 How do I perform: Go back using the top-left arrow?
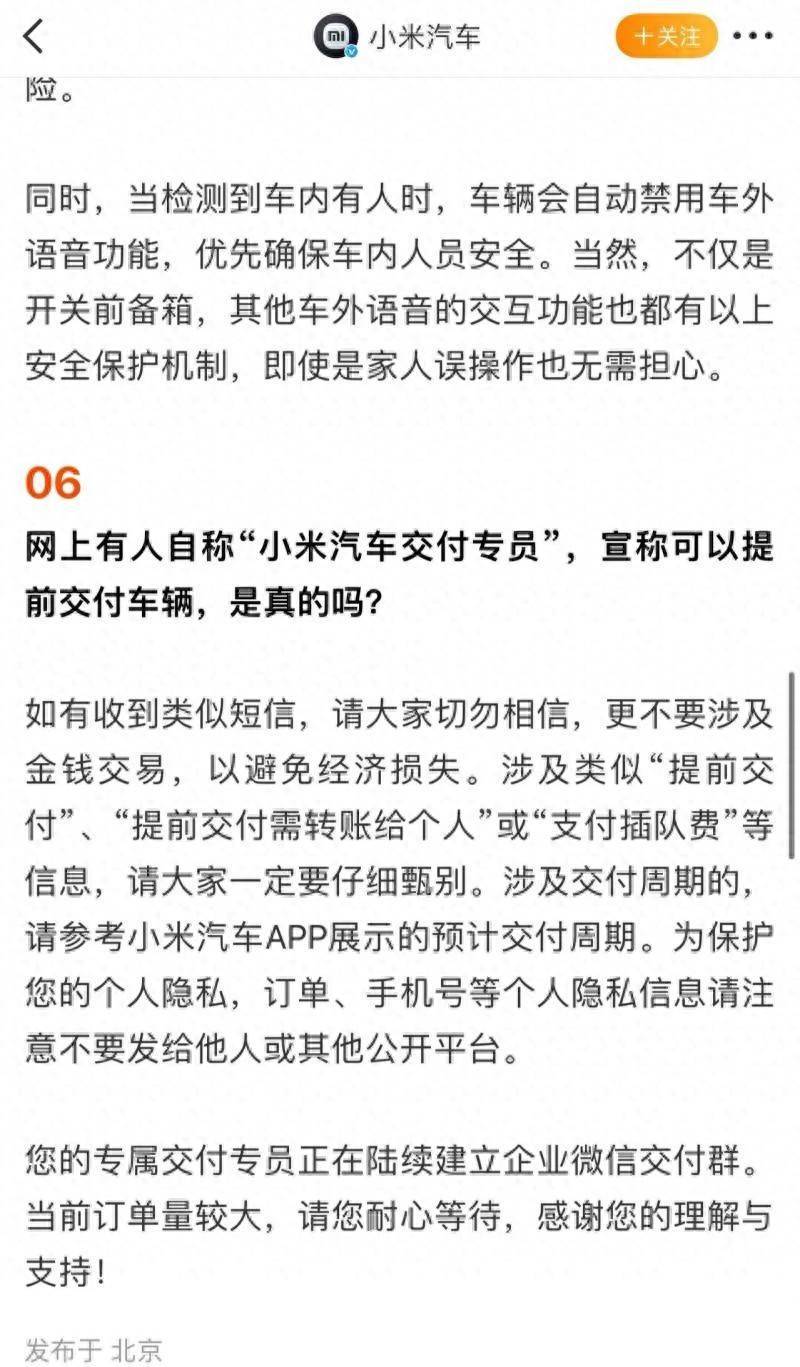pos(34,37)
